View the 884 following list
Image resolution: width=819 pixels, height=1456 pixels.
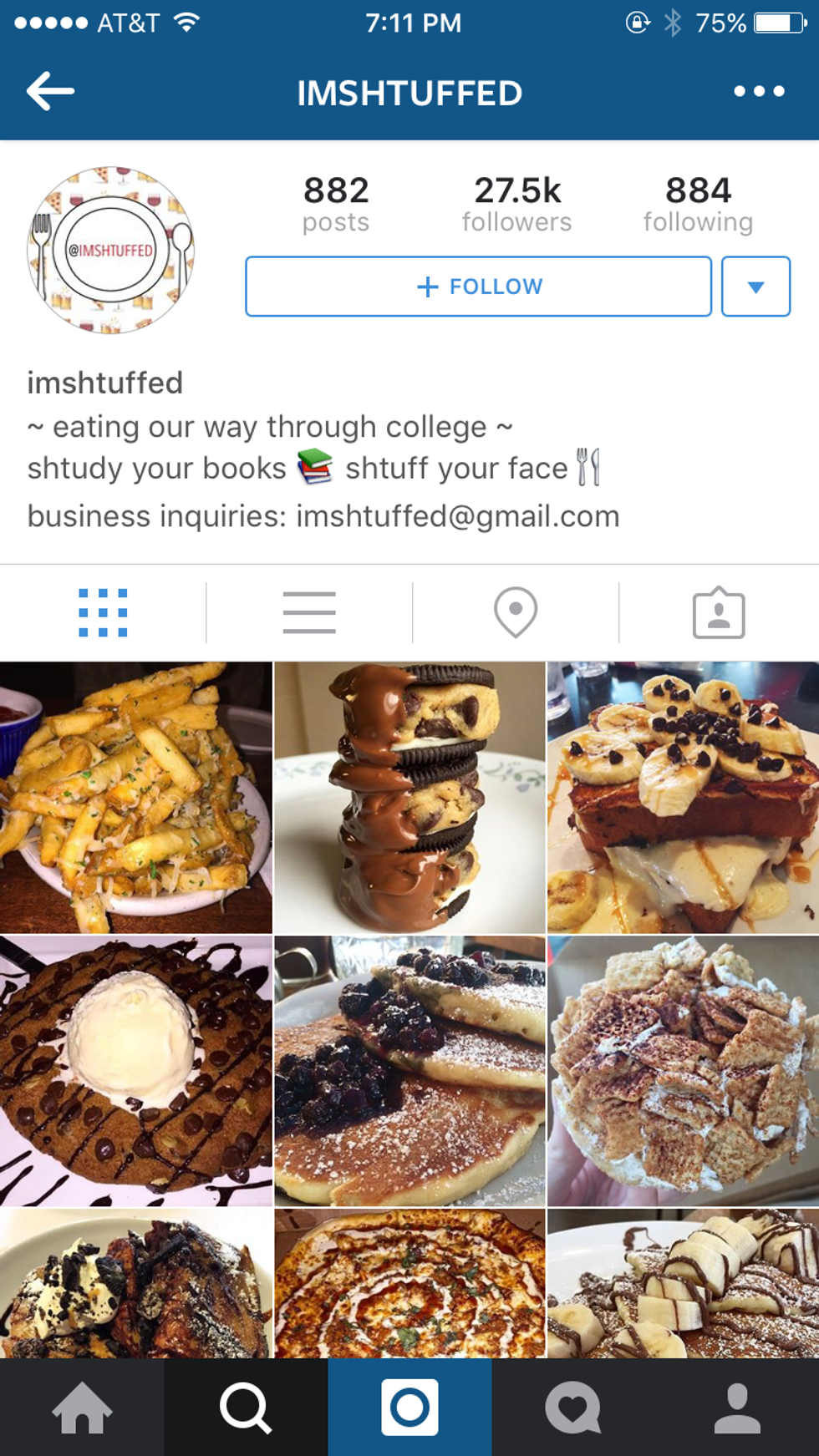(698, 203)
